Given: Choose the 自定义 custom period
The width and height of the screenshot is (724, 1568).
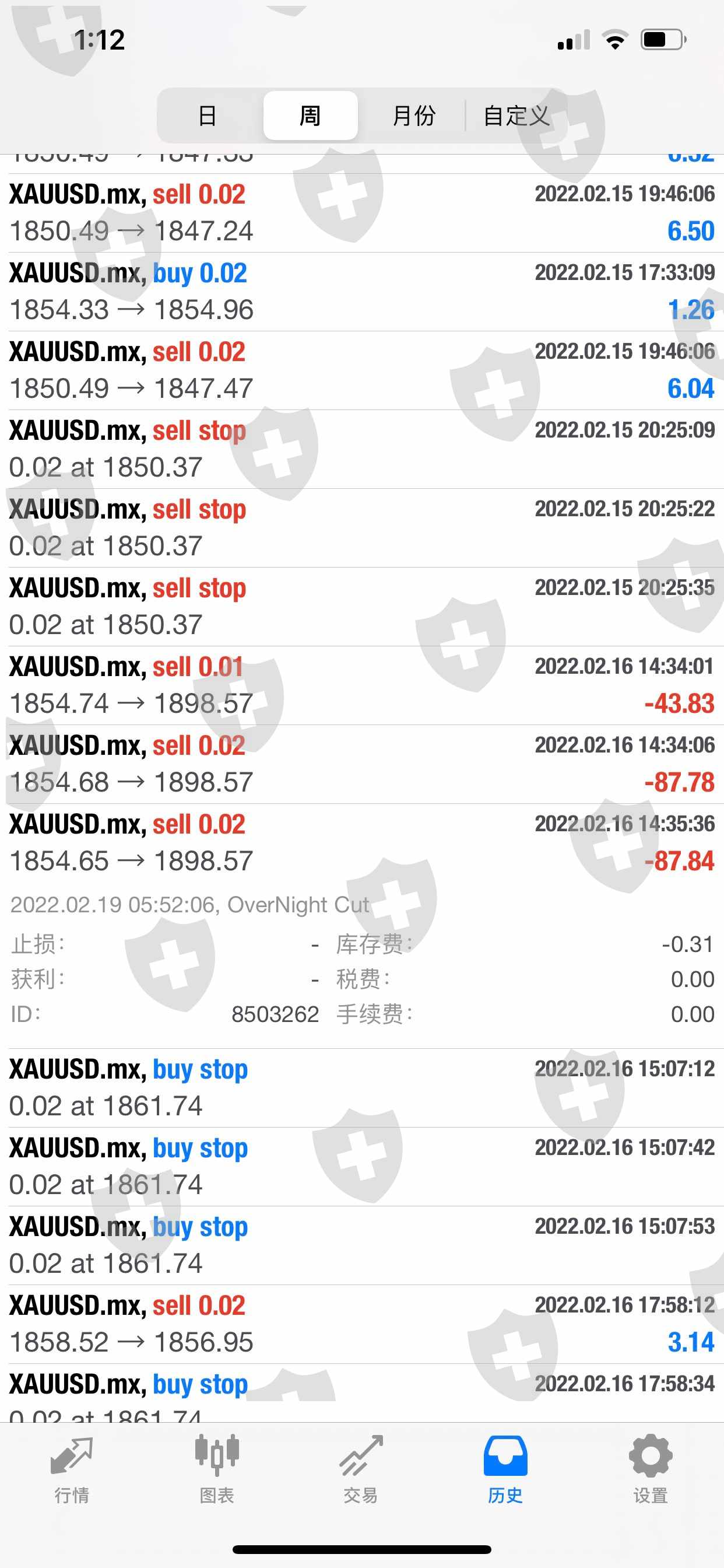Looking at the screenshot, I should coord(516,116).
